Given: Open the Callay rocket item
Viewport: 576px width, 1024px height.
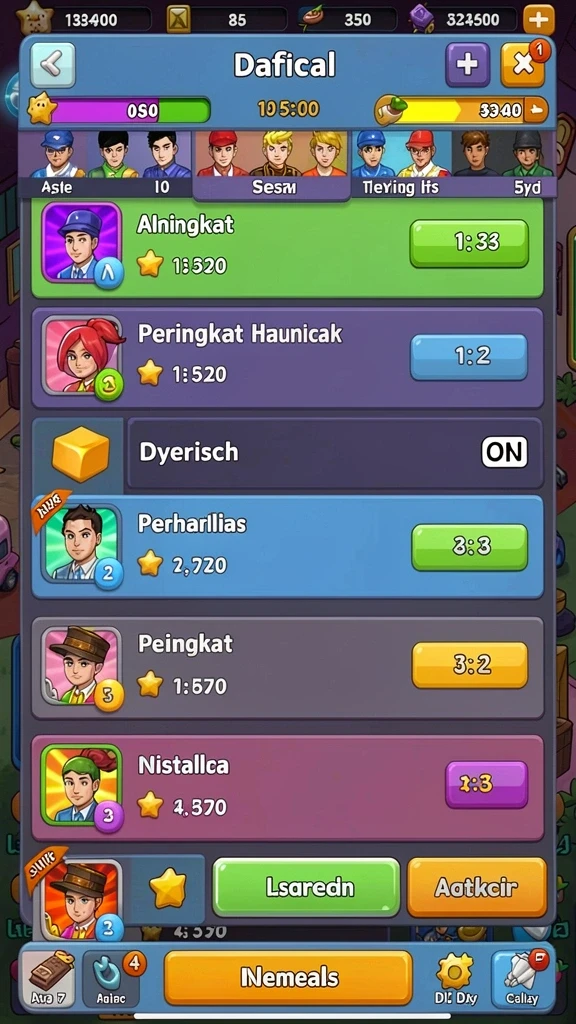Looking at the screenshot, I should pyautogui.click(x=522, y=978).
